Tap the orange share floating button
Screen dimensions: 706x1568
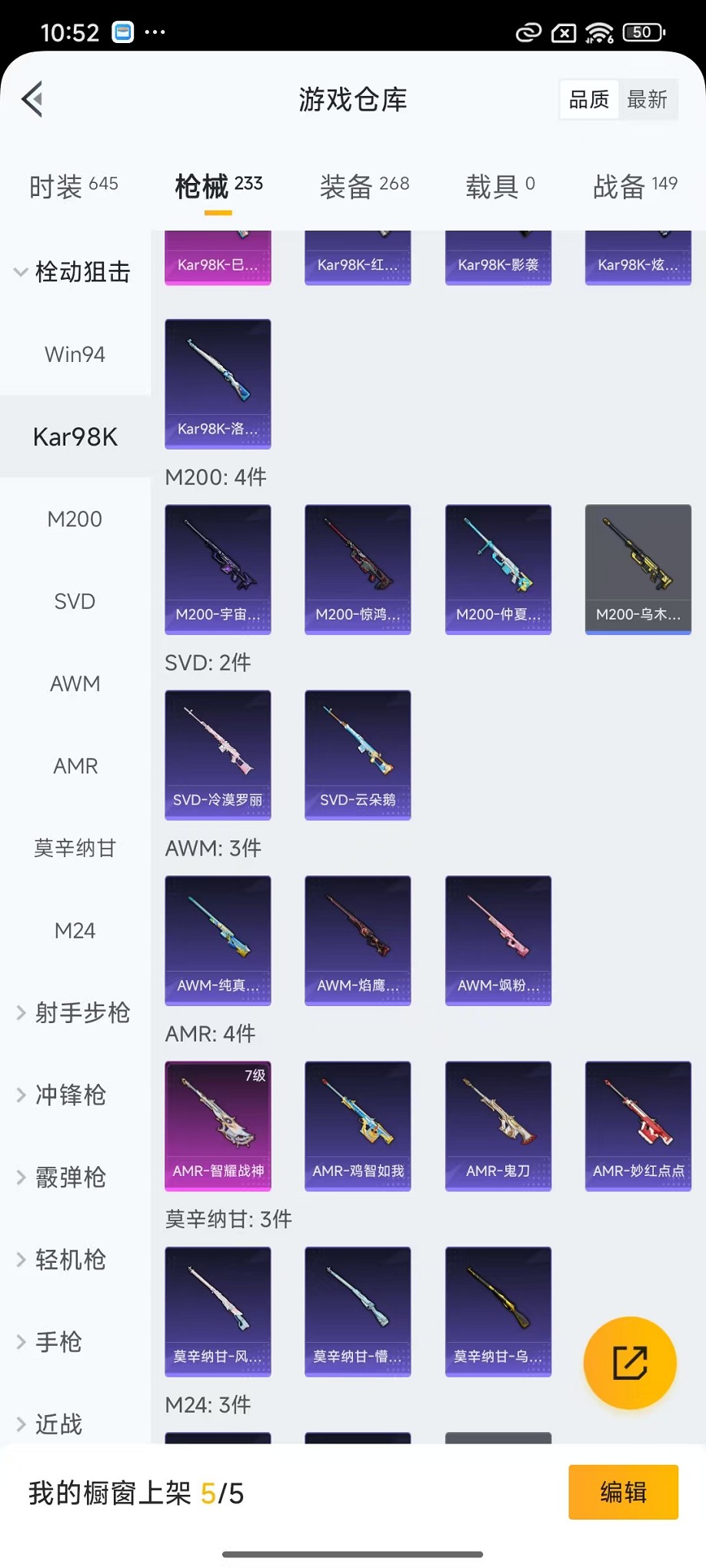629,1363
